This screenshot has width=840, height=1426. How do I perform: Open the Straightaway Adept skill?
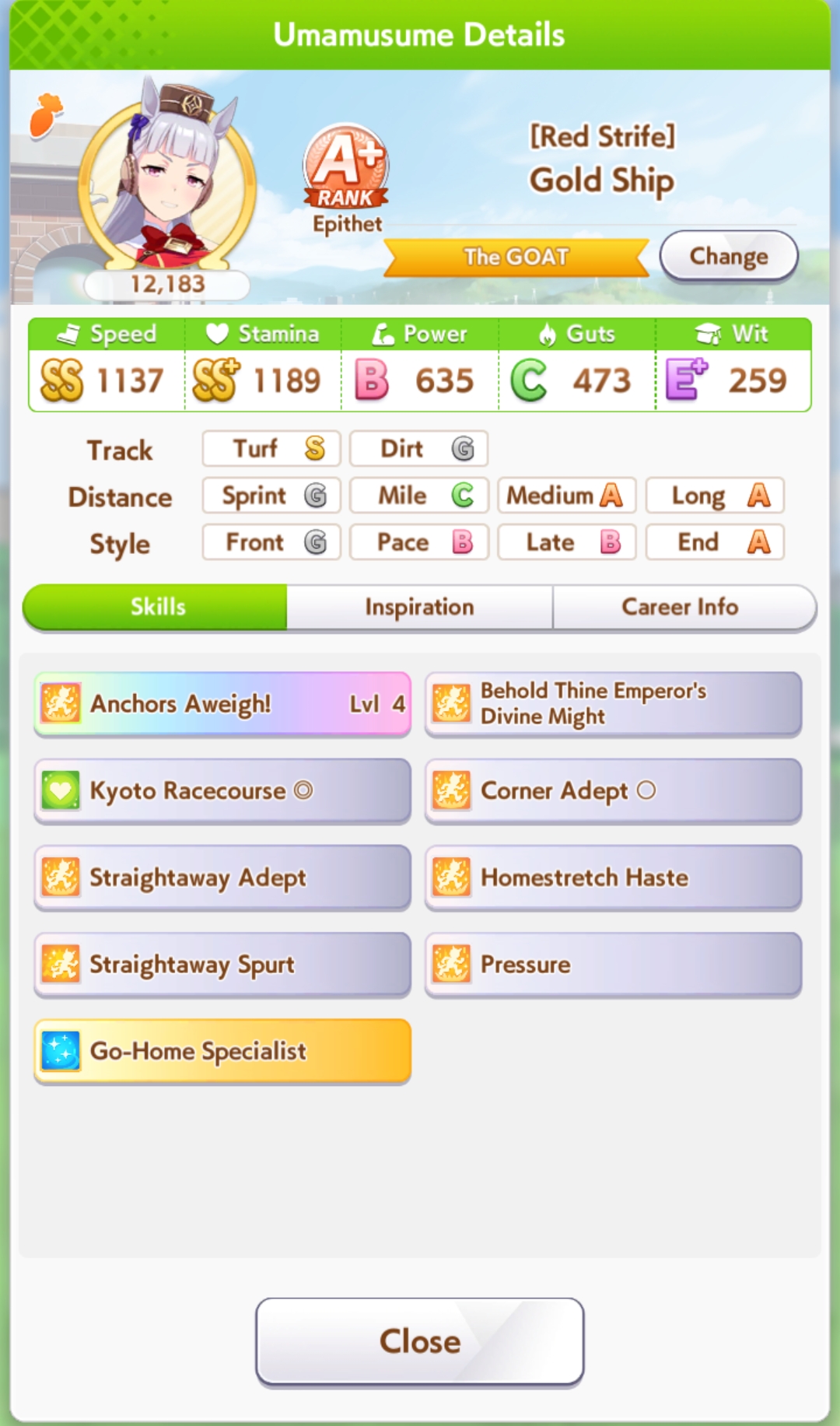pos(222,878)
